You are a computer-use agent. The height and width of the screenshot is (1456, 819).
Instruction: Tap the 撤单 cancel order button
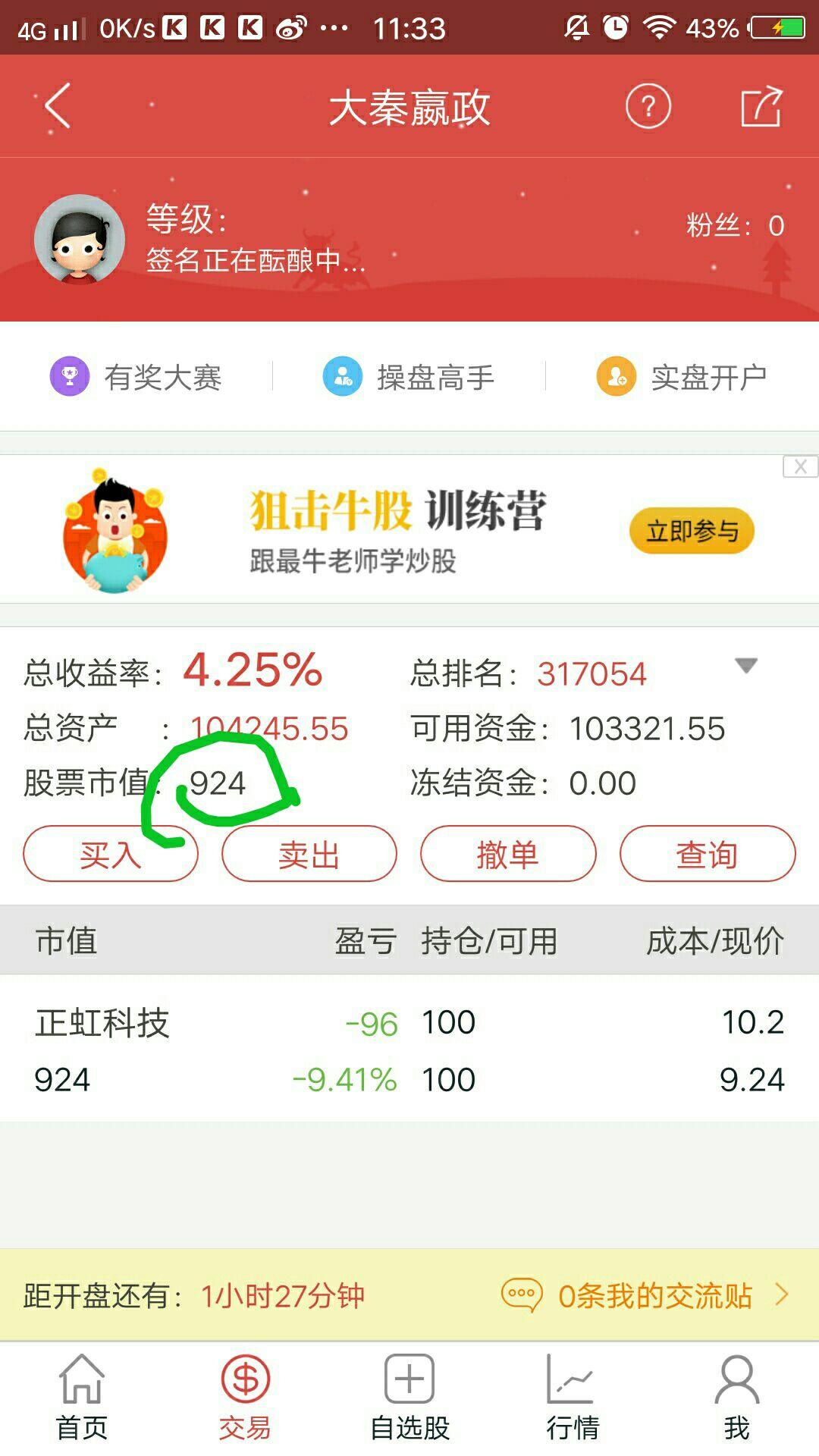click(x=508, y=852)
